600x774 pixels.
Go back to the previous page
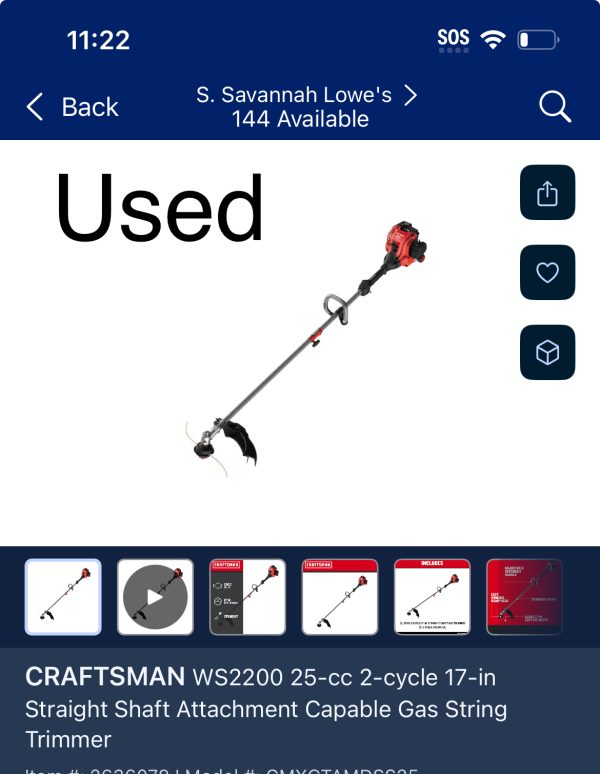pos(72,107)
